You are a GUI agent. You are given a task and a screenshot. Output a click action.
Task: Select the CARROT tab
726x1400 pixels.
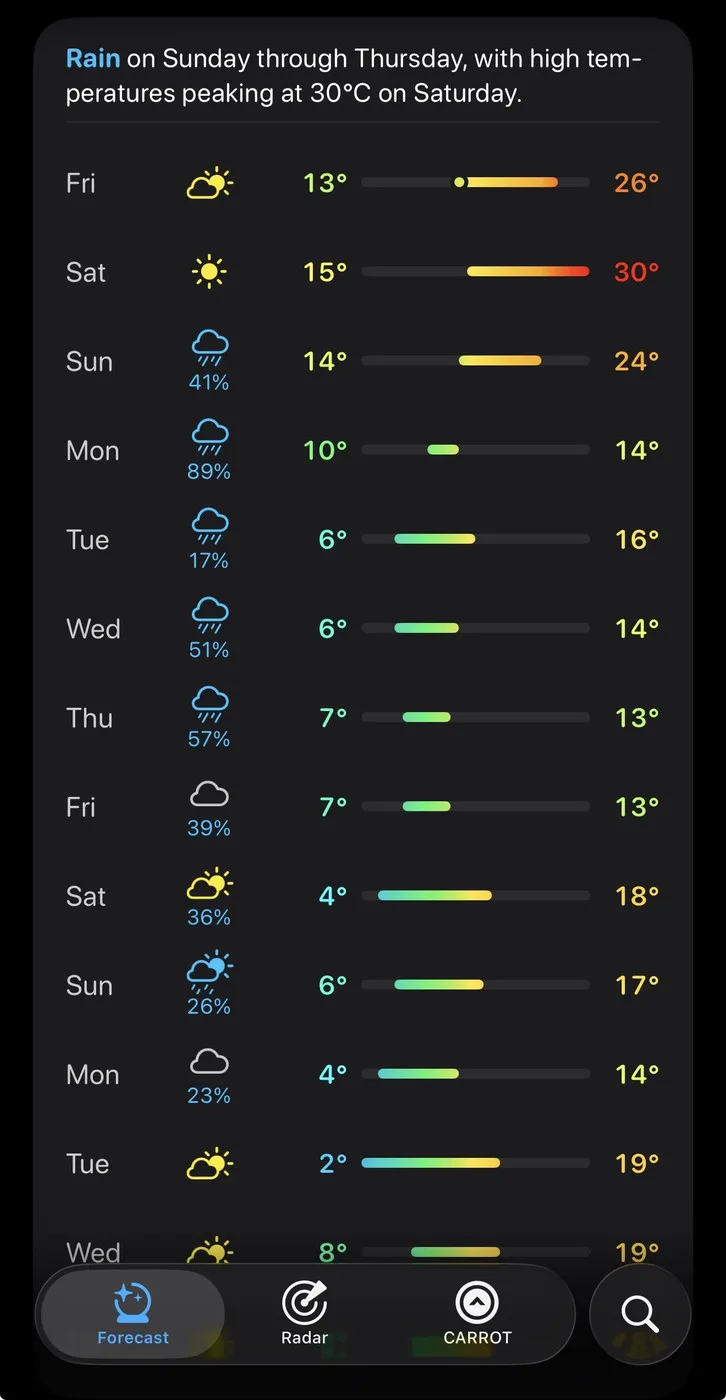(x=477, y=1314)
